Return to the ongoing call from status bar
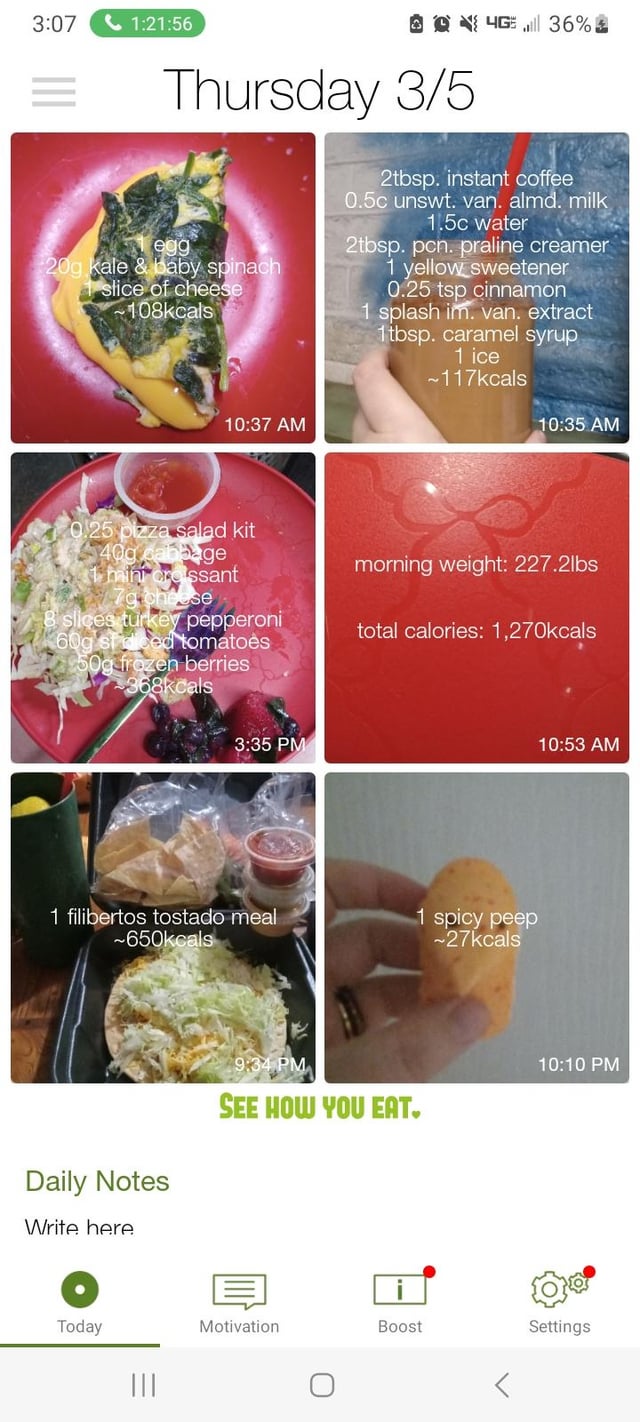This screenshot has width=640, height=1422. (147, 24)
